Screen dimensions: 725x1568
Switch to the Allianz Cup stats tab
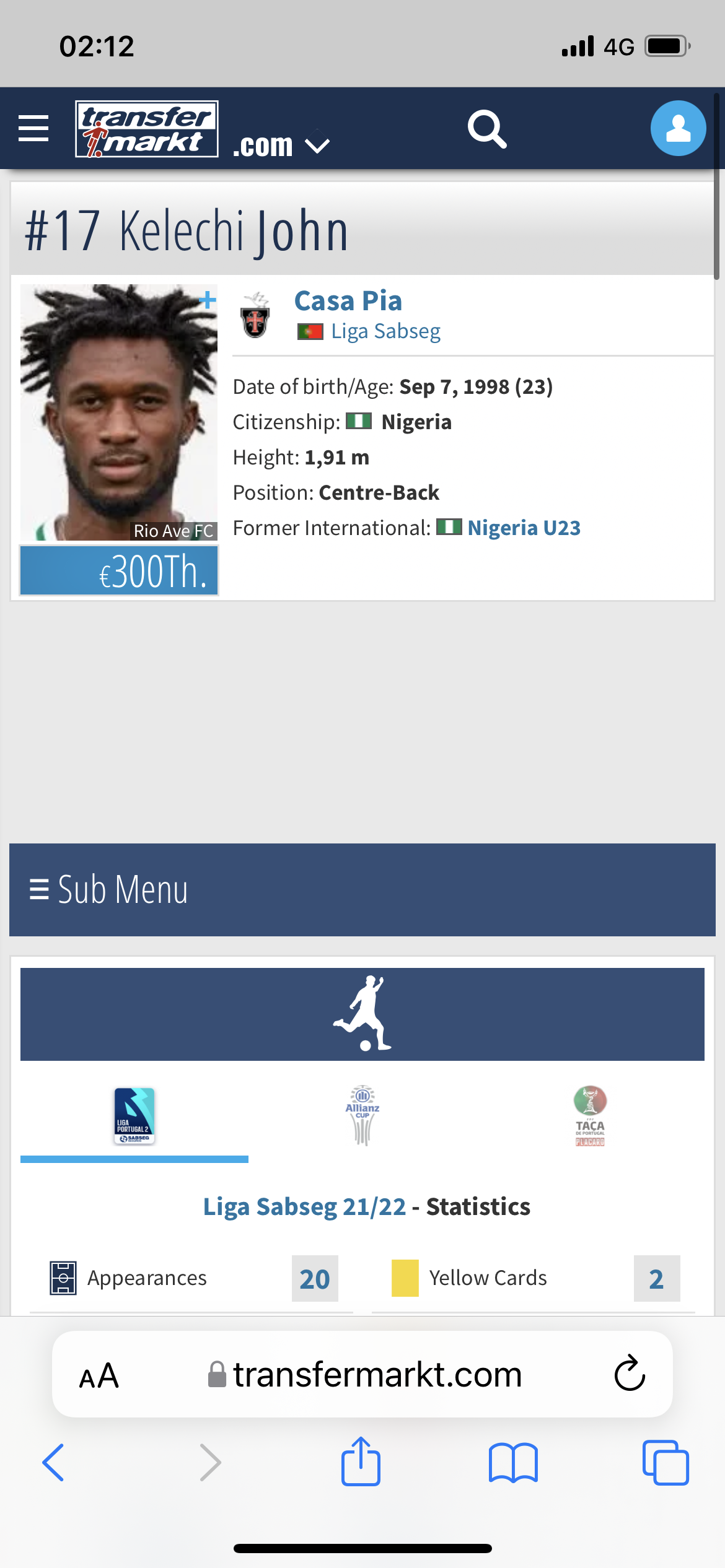(362, 1115)
